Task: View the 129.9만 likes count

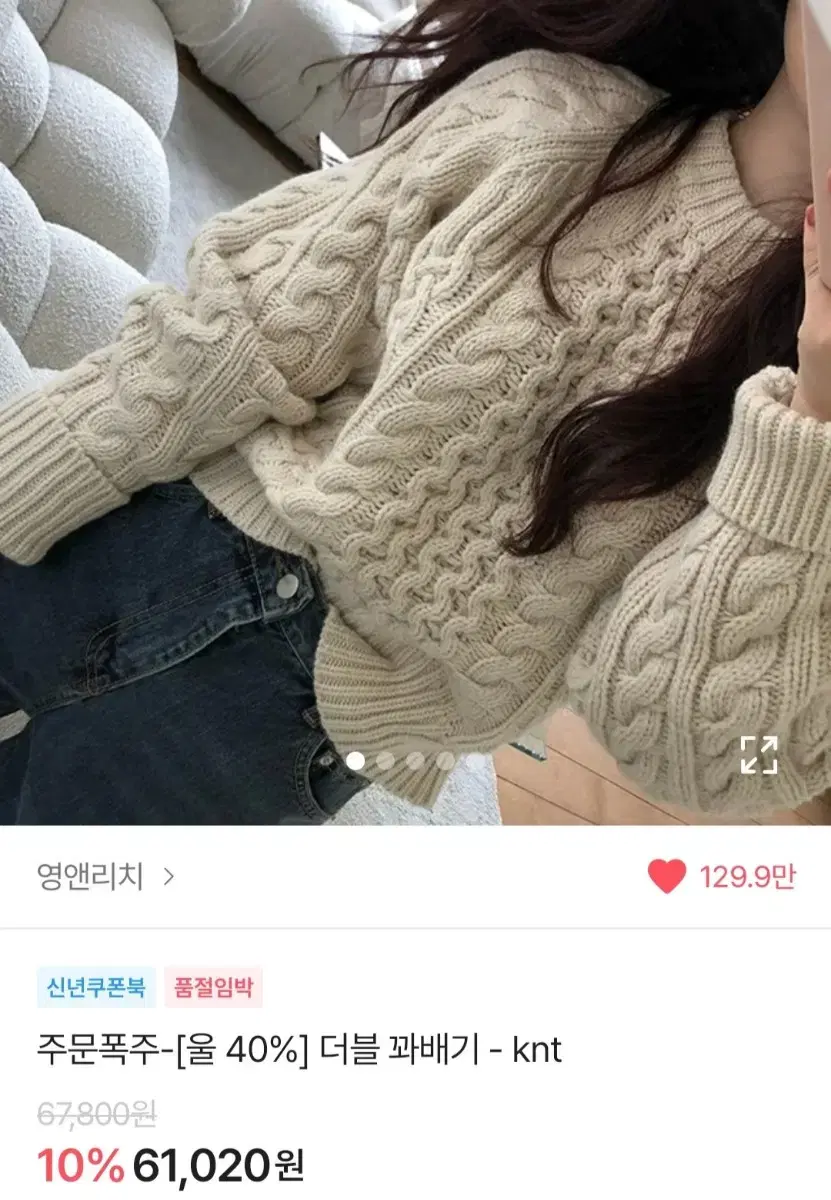Action: (x=747, y=874)
